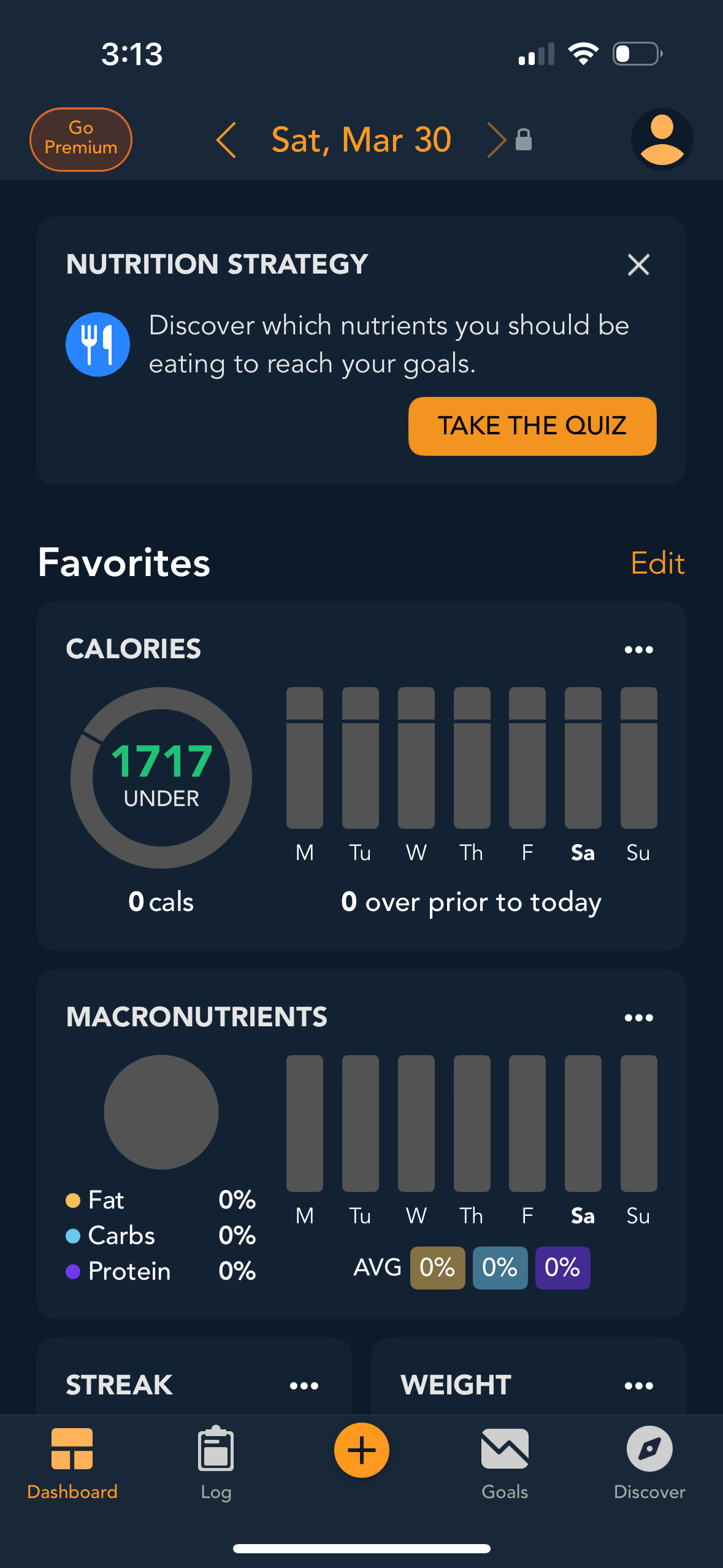Open the profile avatar icon

[662, 139]
